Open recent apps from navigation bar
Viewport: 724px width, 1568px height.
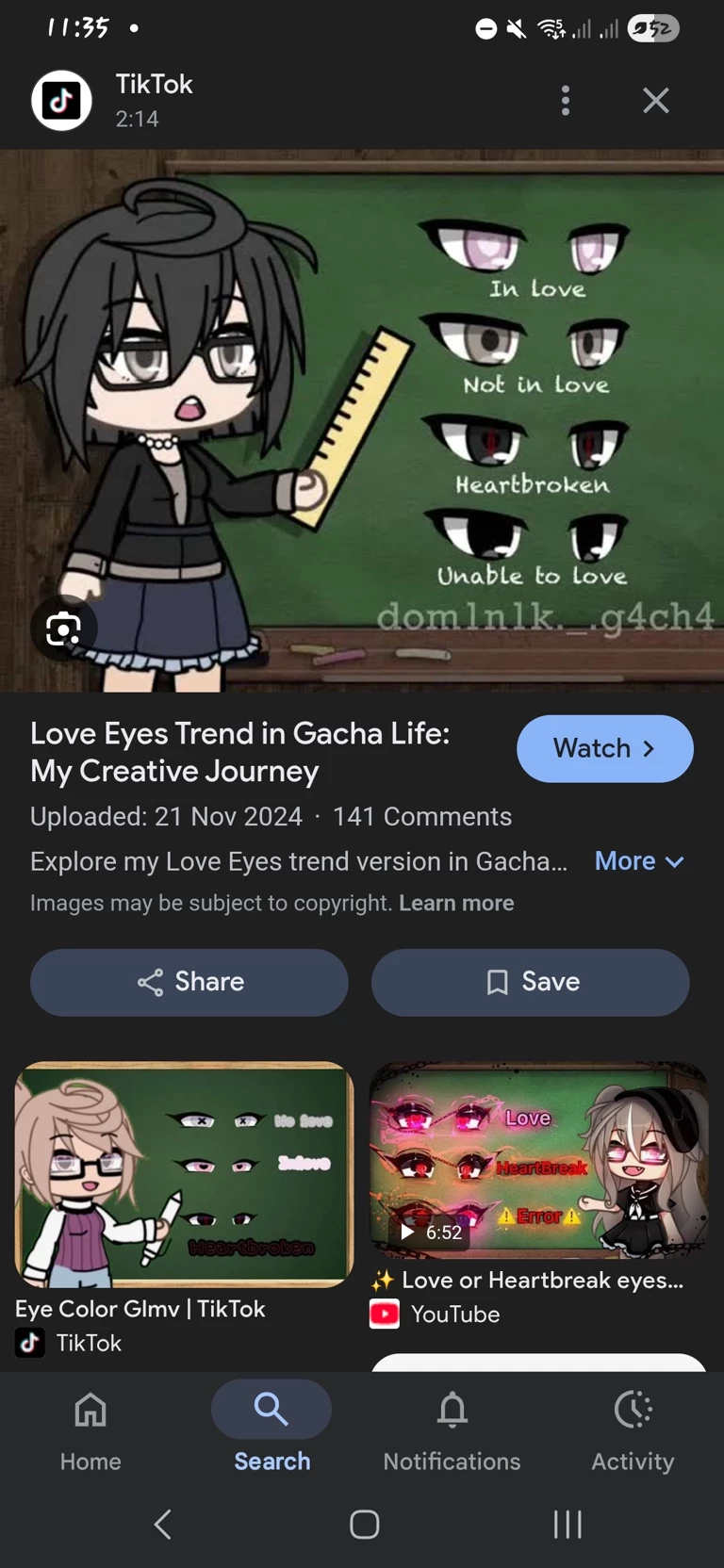click(x=568, y=1524)
